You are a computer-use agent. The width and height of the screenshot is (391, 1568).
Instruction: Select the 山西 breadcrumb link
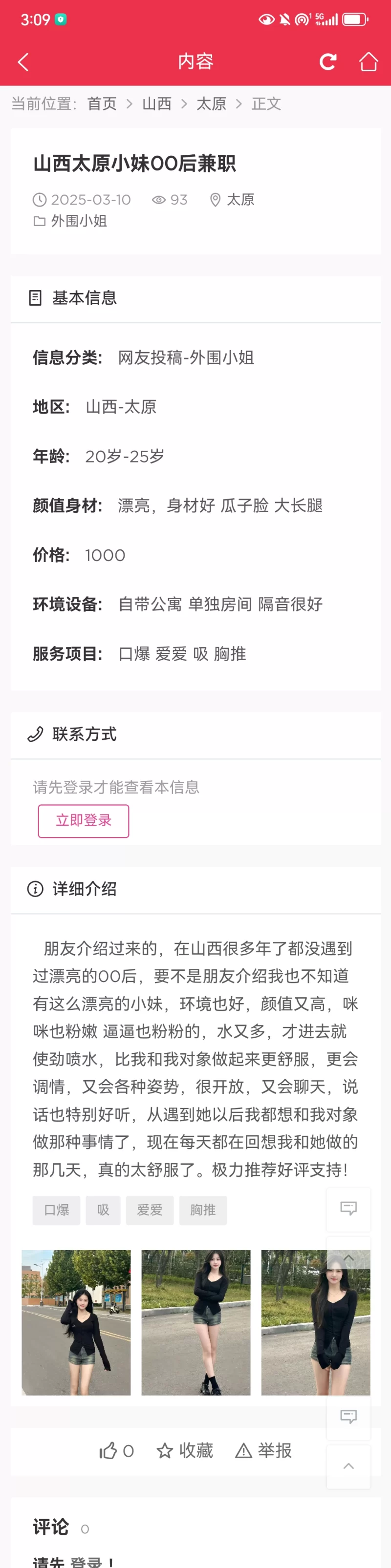tap(156, 104)
